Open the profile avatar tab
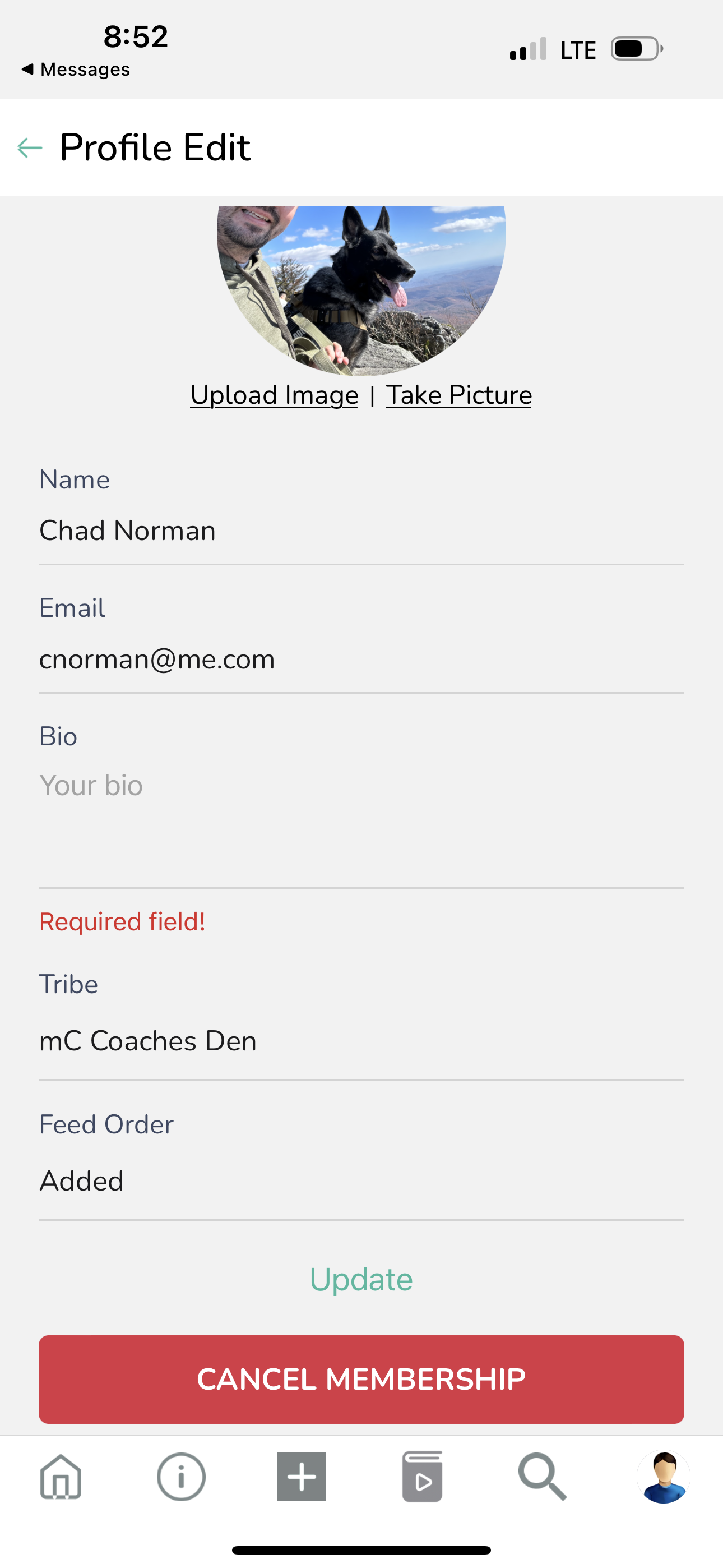This screenshot has width=723, height=1568. [662, 1477]
